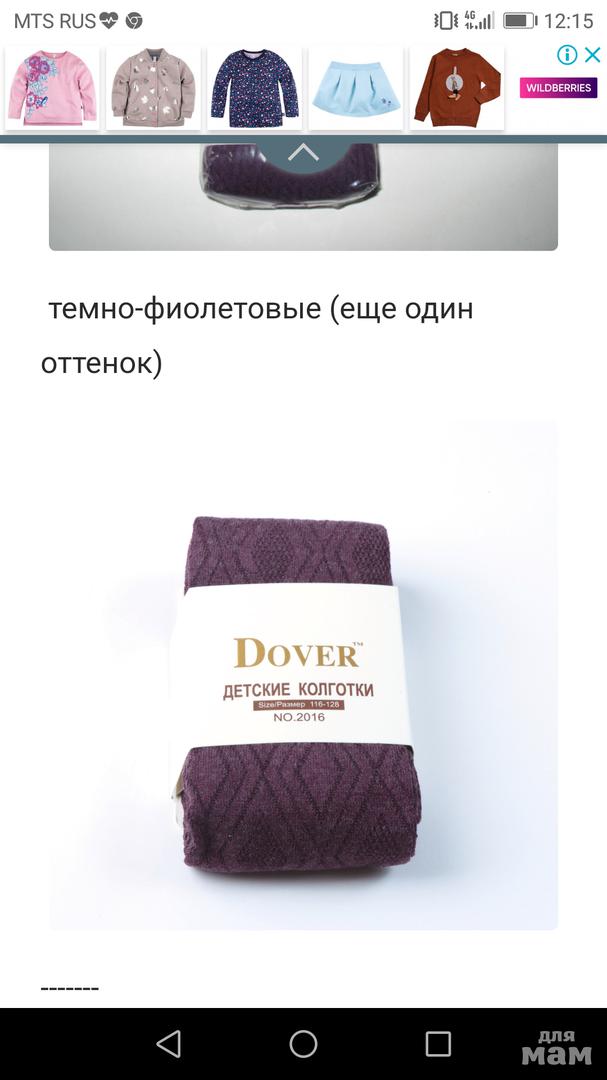Open recent apps overview
The height and width of the screenshot is (1080, 607).
tap(438, 1044)
